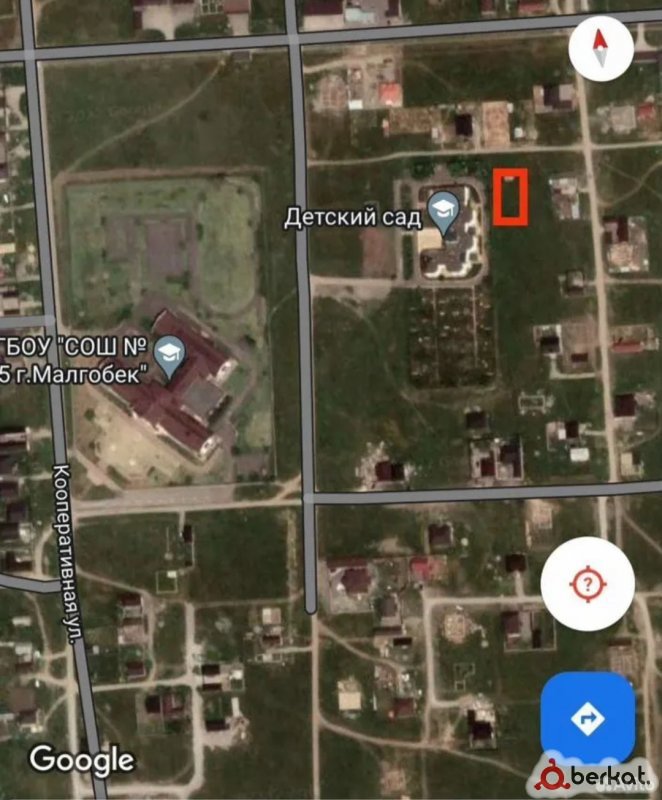Open directions with the blue arrow button
662x800 pixels.
[x=587, y=716]
